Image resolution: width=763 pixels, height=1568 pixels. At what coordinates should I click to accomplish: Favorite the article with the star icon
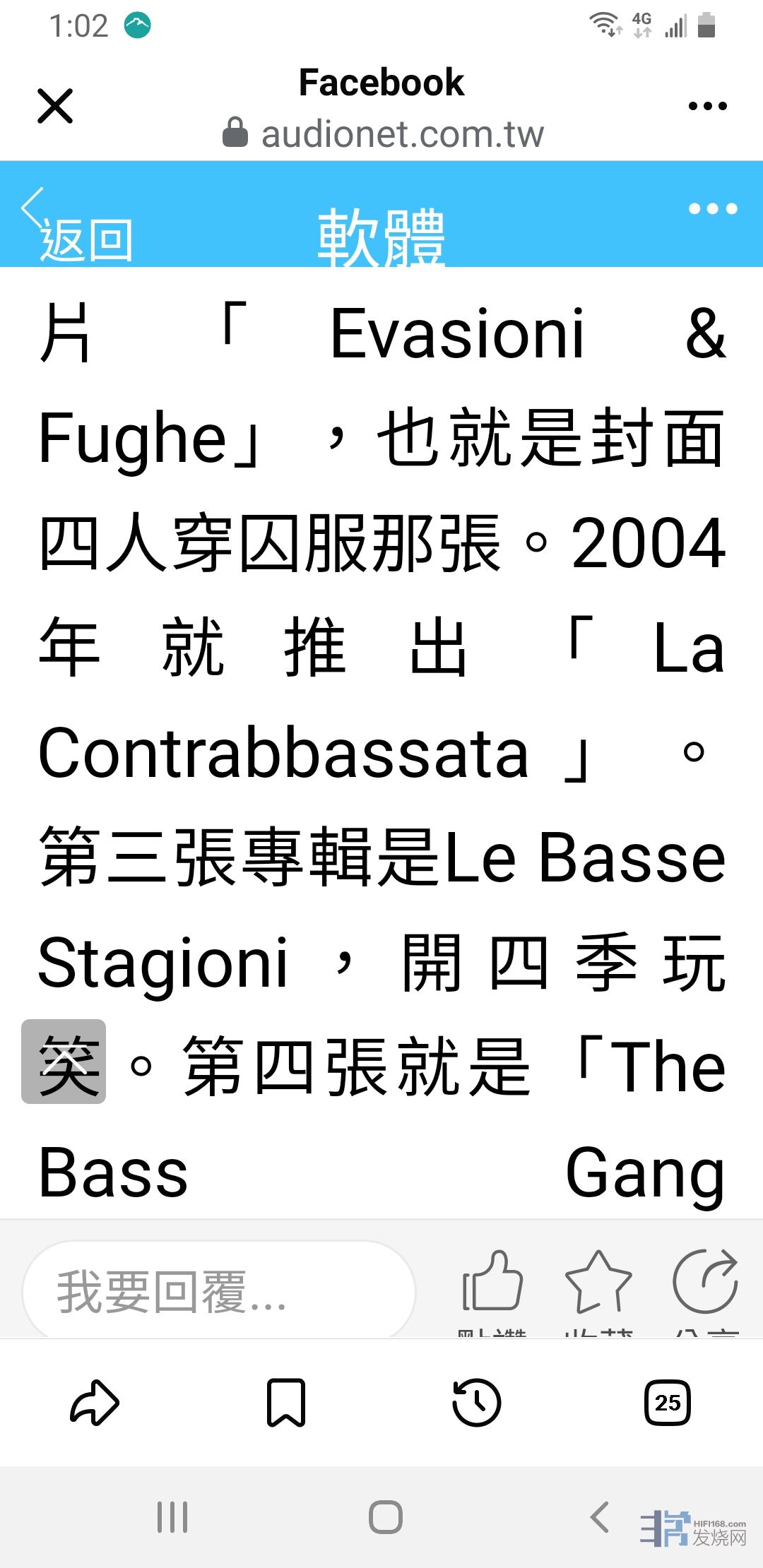point(598,1282)
